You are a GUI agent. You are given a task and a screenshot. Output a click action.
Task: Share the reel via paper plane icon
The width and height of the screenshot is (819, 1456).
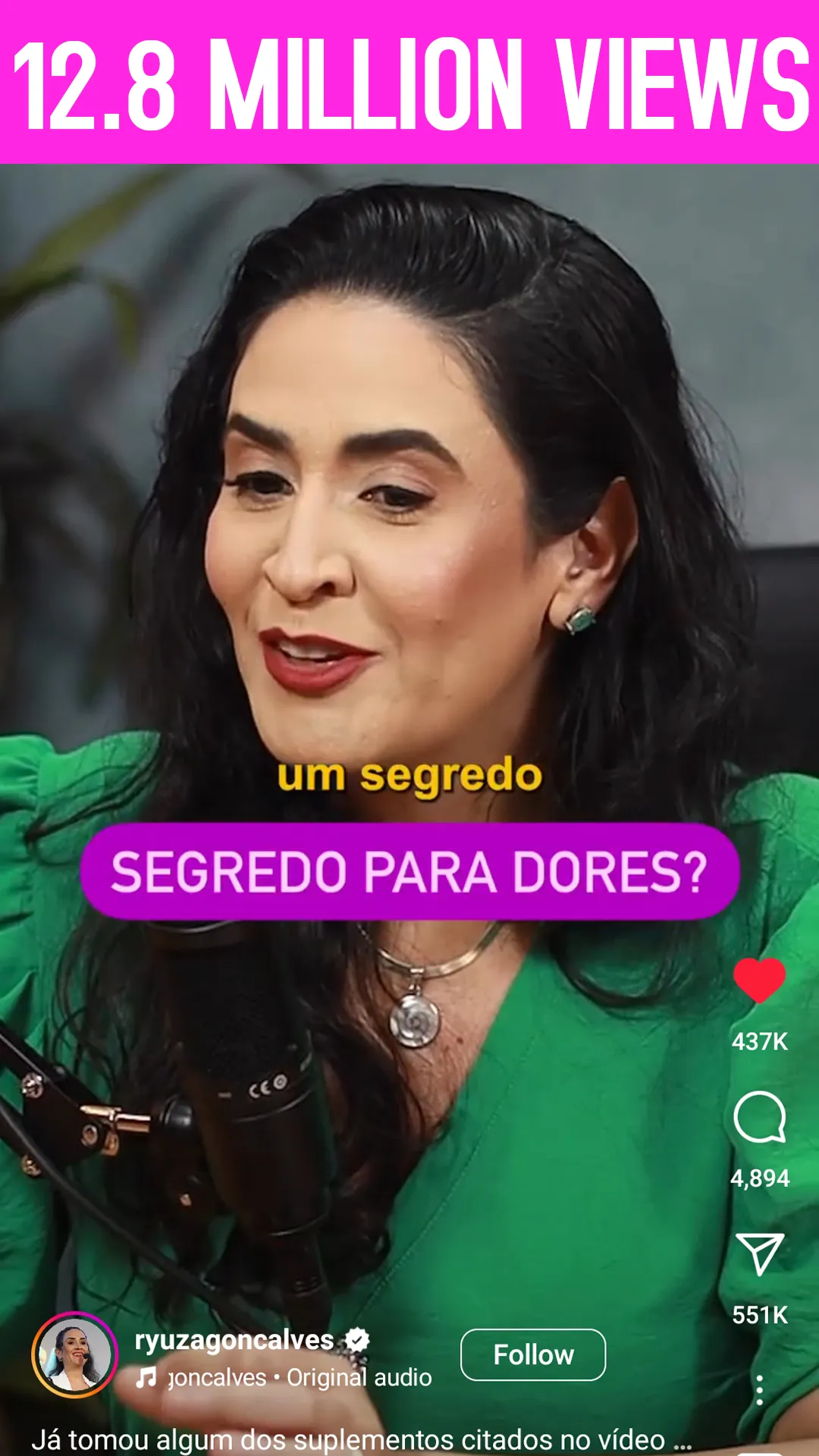[x=759, y=1254]
